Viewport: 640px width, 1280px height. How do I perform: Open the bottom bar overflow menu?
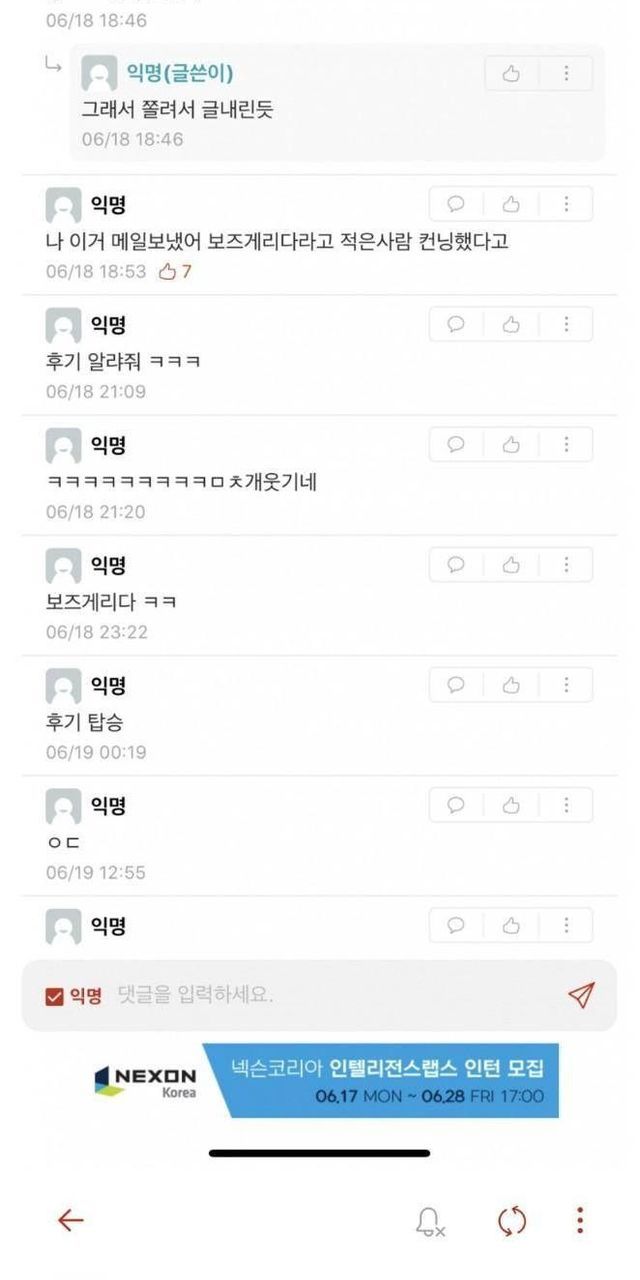pyautogui.click(x=579, y=1220)
